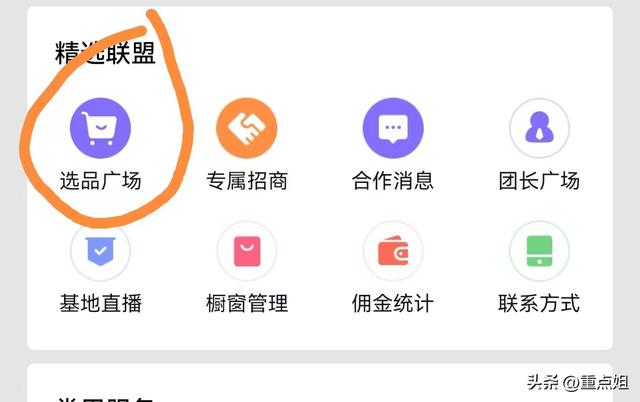Open 专属招商 exclusive merchant recruitment
Image resolution: width=640 pixels, height=402 pixels.
(247, 130)
